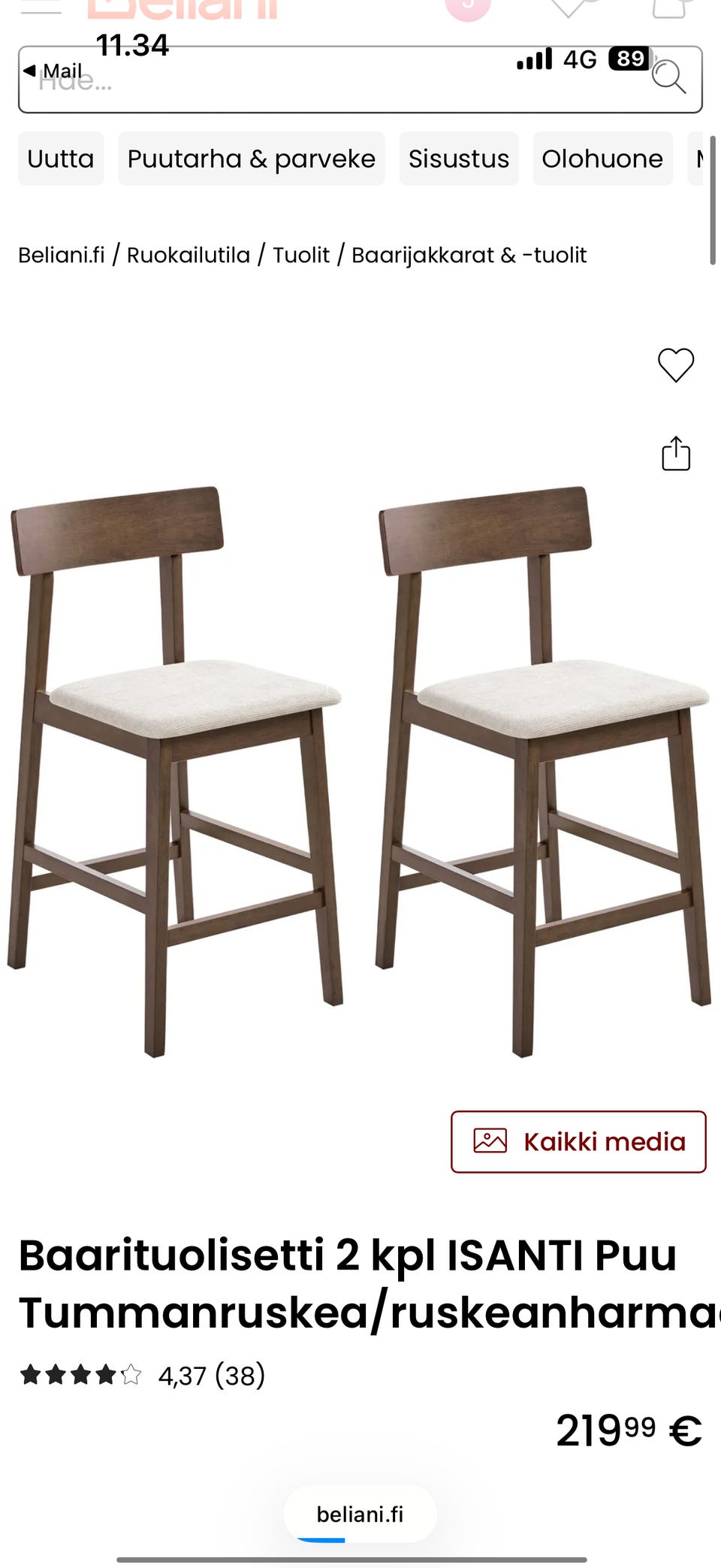Browse the Sisustus category
The width and height of the screenshot is (721, 1568).
click(x=459, y=159)
